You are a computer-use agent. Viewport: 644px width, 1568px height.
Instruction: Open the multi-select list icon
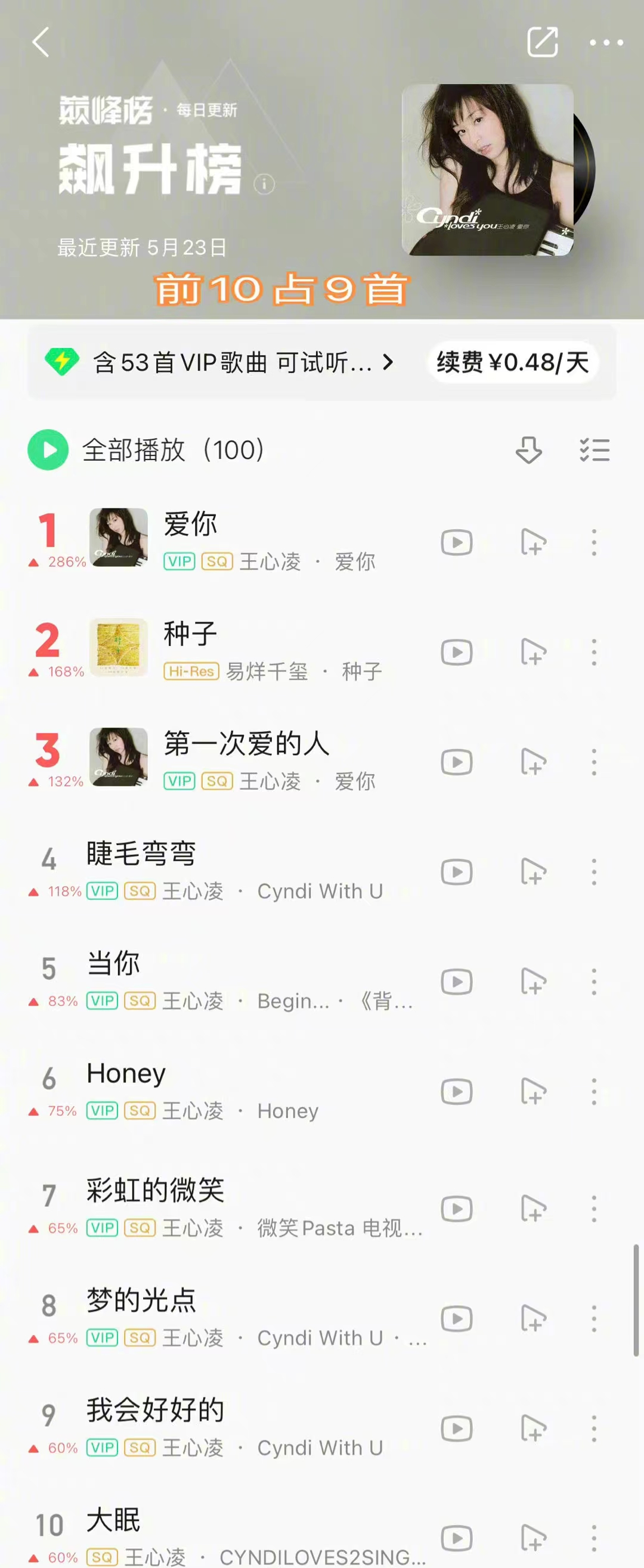(594, 450)
